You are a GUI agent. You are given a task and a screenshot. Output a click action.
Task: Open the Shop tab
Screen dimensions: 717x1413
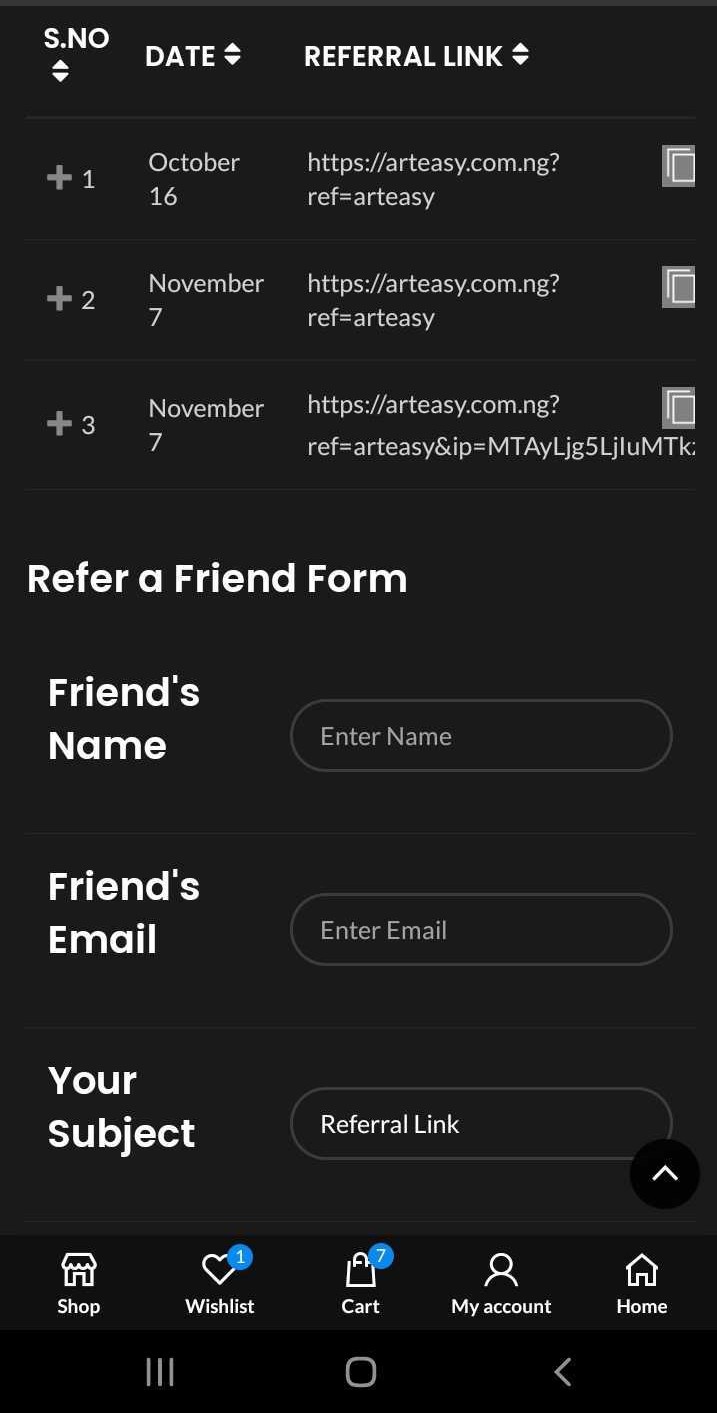pos(78,1284)
